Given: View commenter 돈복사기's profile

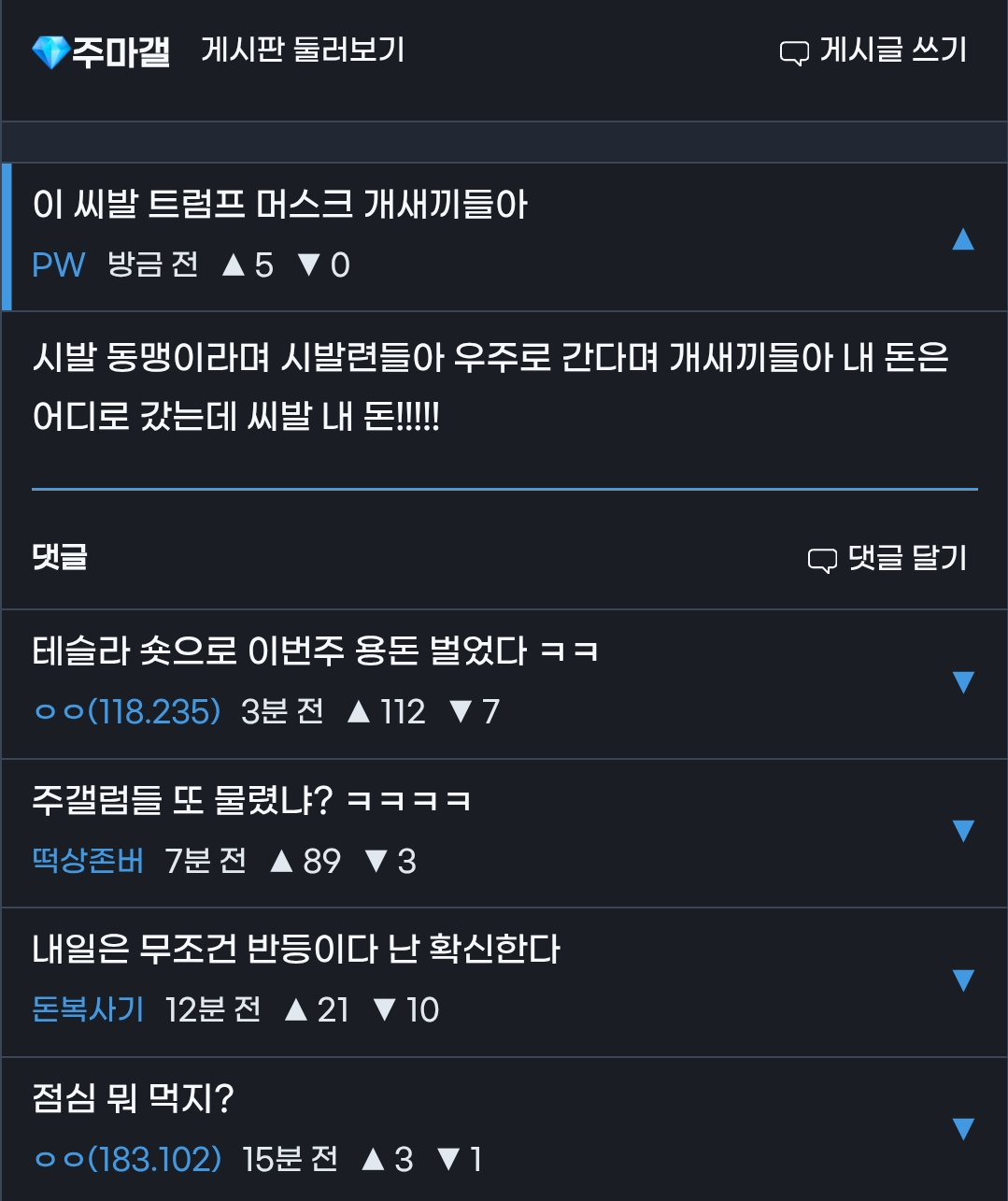Looking at the screenshot, I should tap(88, 1009).
